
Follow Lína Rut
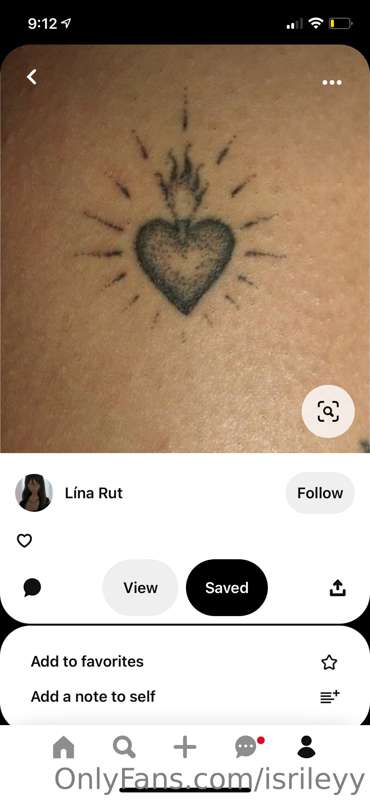(320, 493)
